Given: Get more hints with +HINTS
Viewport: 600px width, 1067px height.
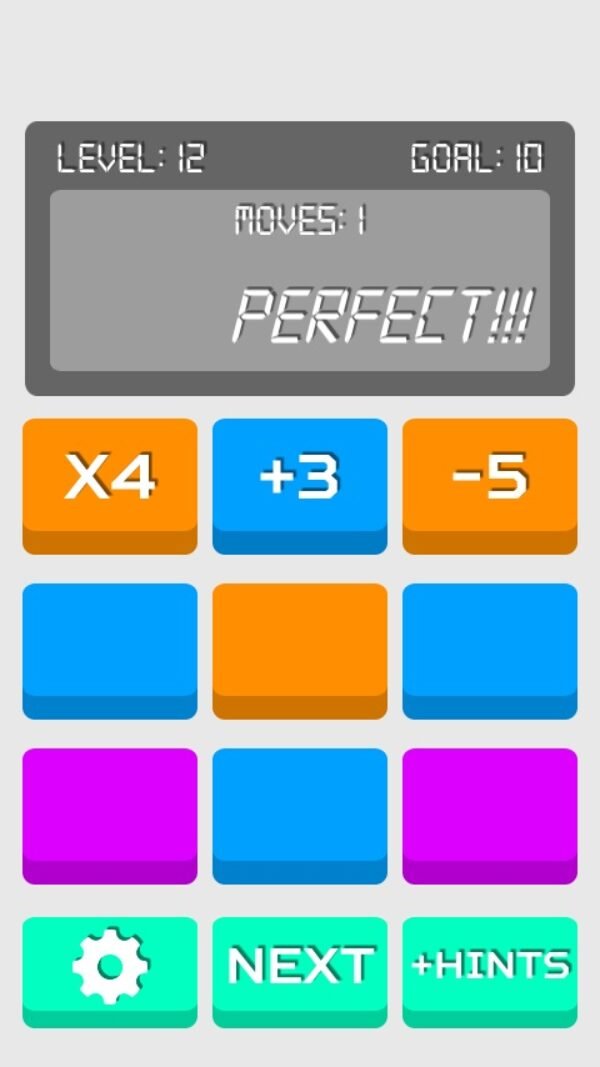Looking at the screenshot, I should [x=489, y=964].
